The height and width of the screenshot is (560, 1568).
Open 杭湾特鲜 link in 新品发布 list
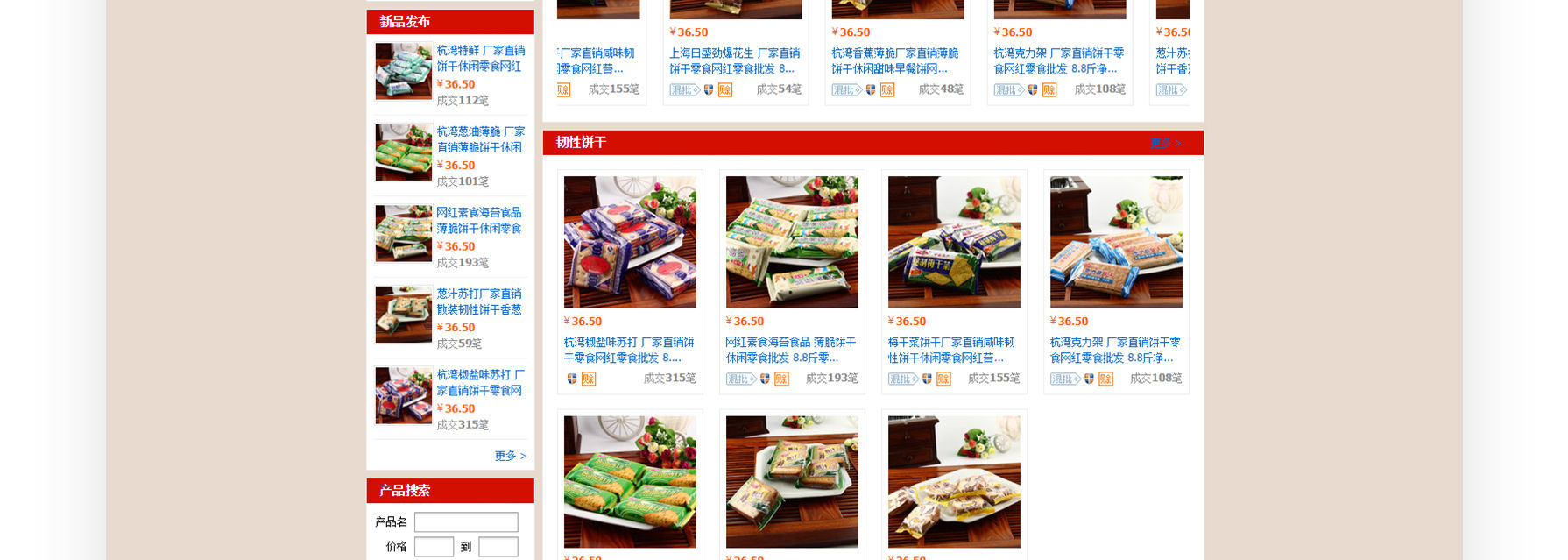[x=480, y=58]
